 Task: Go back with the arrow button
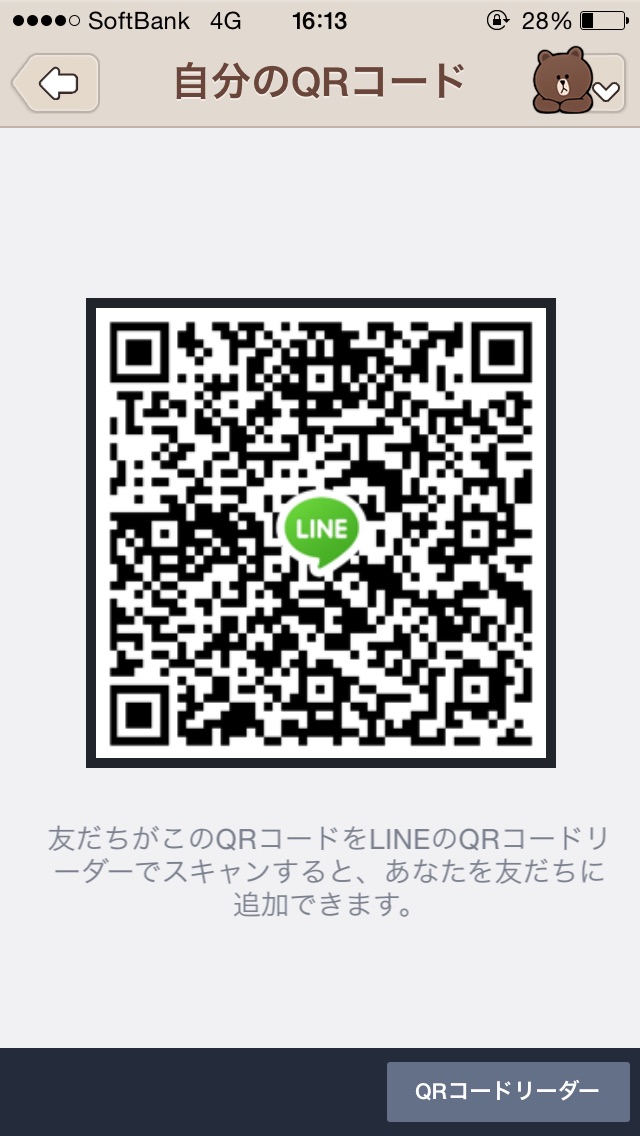pyautogui.click(x=56, y=83)
